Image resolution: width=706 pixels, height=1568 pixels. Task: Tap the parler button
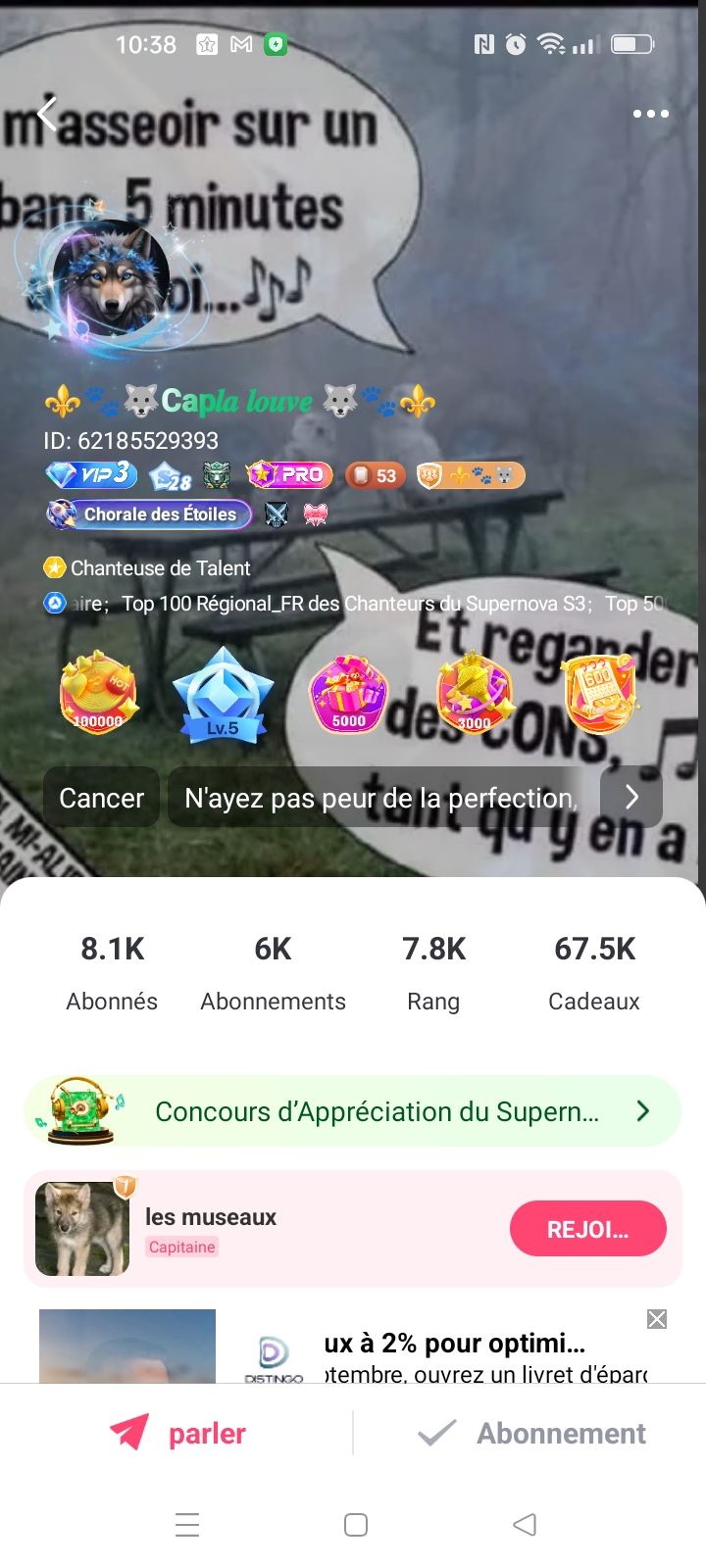click(x=176, y=1433)
